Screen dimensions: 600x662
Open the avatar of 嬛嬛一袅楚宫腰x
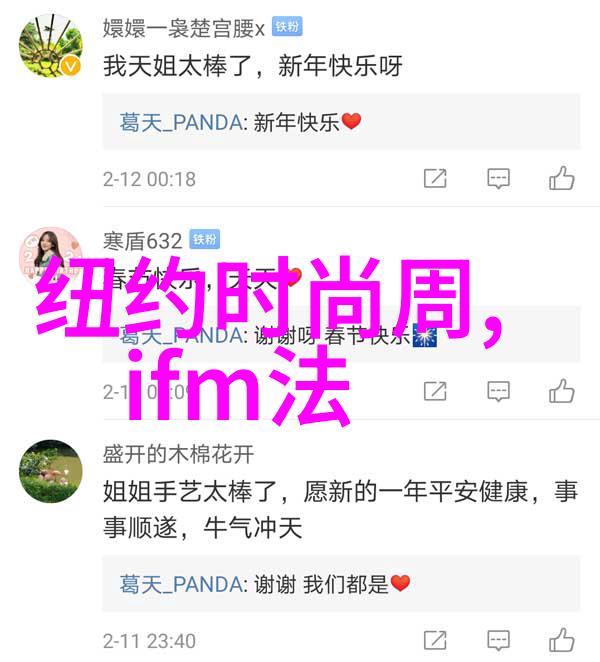click(x=50, y=47)
